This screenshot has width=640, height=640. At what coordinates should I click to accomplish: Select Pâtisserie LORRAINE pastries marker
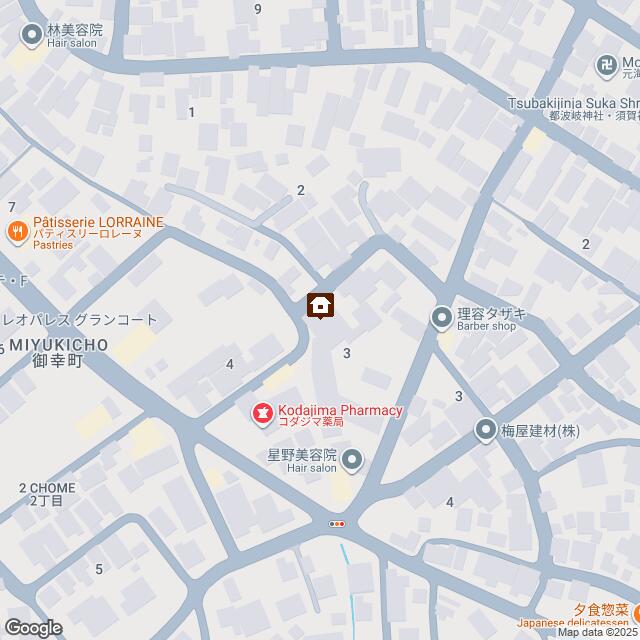(17, 234)
